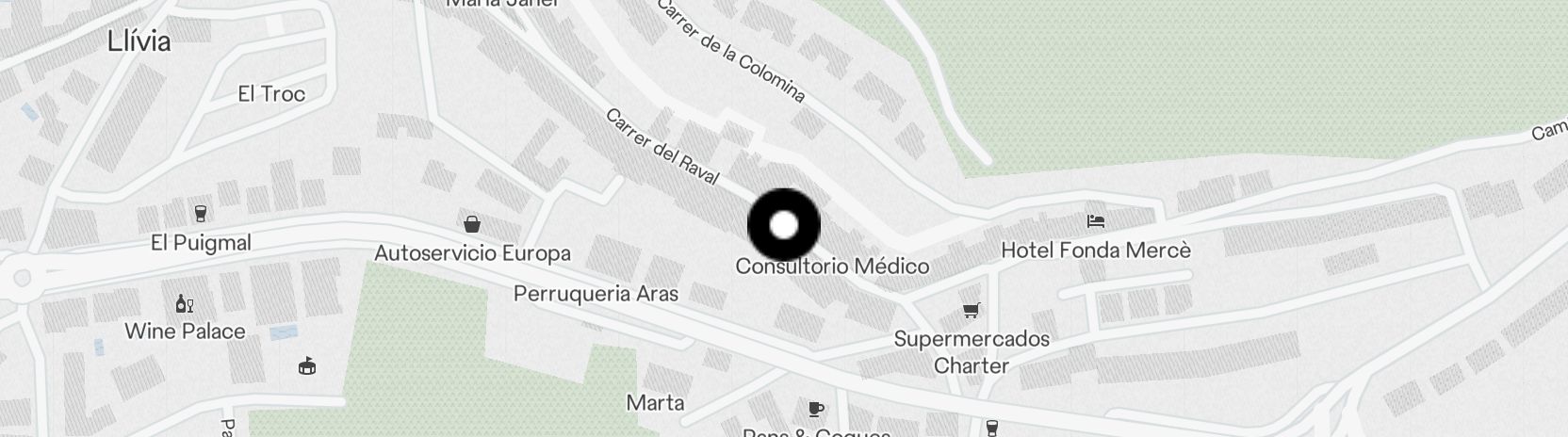The width and height of the screenshot is (1568, 437).
Task: Open the Hotel Fonda Mercè bed icon
Action: point(1095,221)
